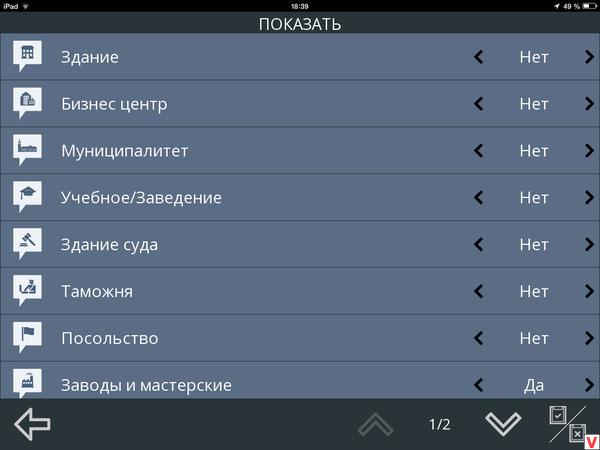Tap right arrow for Здание суда
Image resolution: width=600 pixels, height=450 pixels.
[x=589, y=245]
